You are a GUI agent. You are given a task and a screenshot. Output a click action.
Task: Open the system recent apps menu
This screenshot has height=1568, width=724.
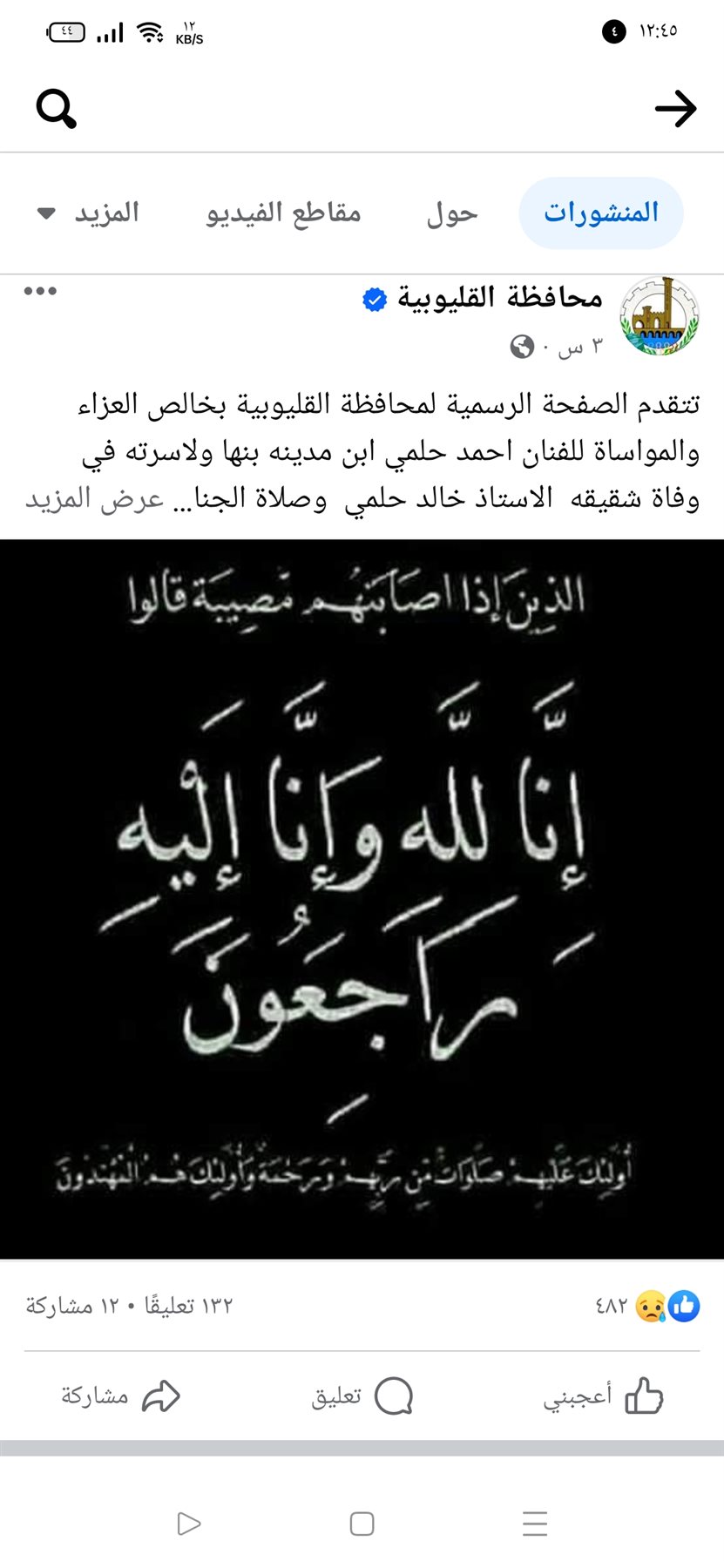534,1524
